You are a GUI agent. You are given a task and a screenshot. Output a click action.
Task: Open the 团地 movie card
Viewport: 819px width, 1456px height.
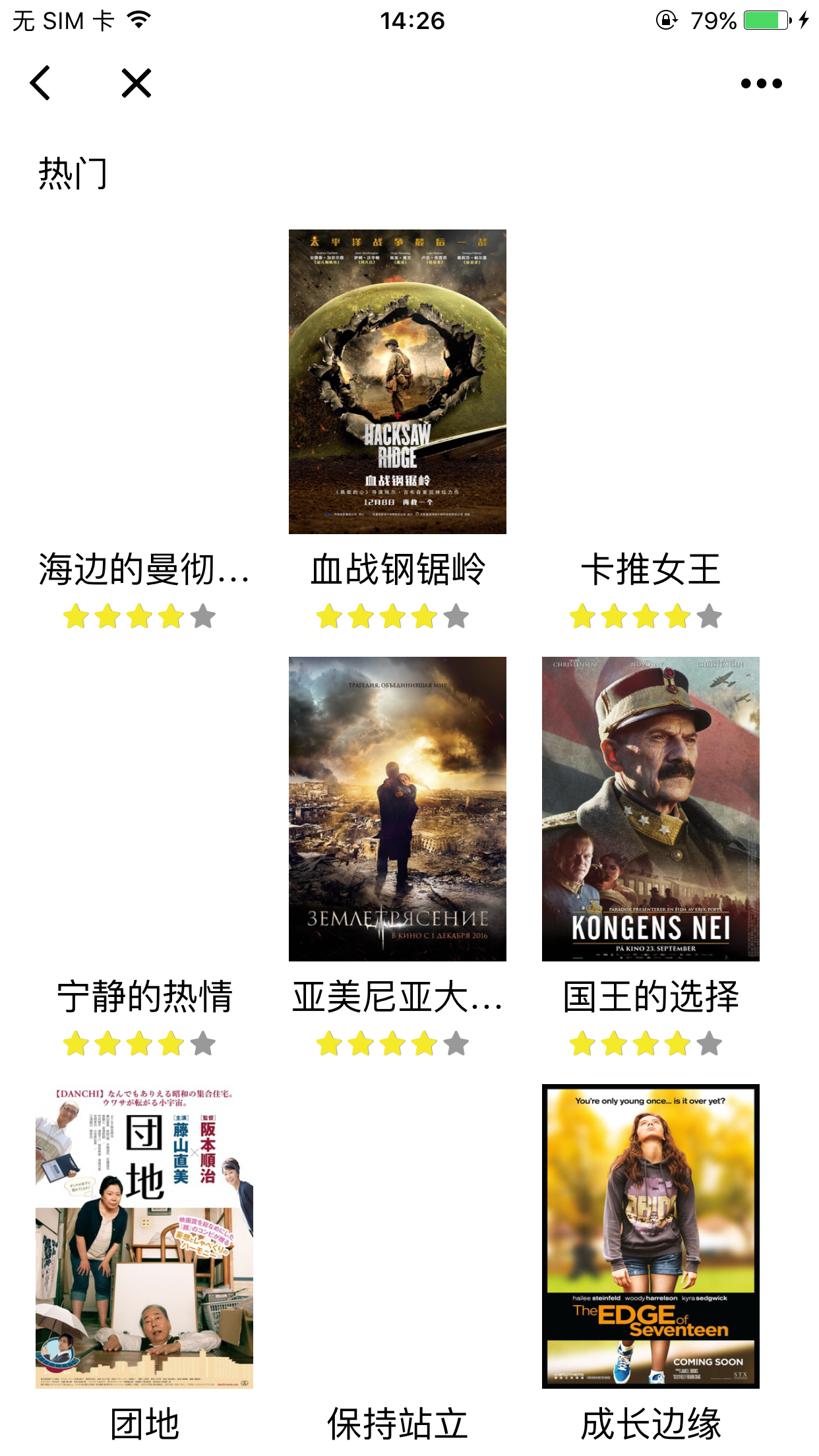pos(144,1236)
